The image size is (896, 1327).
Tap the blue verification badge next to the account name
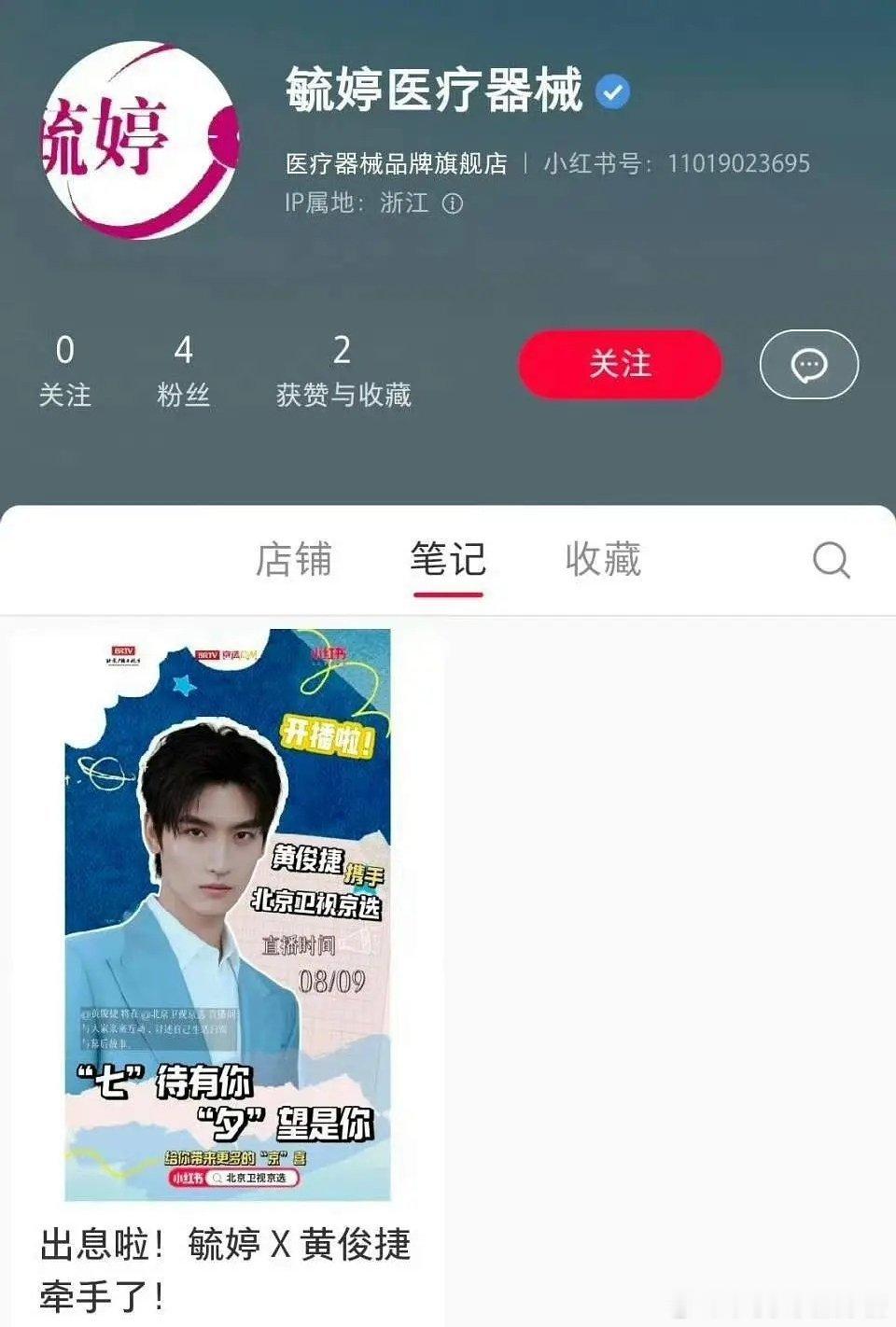pyautogui.click(x=613, y=90)
